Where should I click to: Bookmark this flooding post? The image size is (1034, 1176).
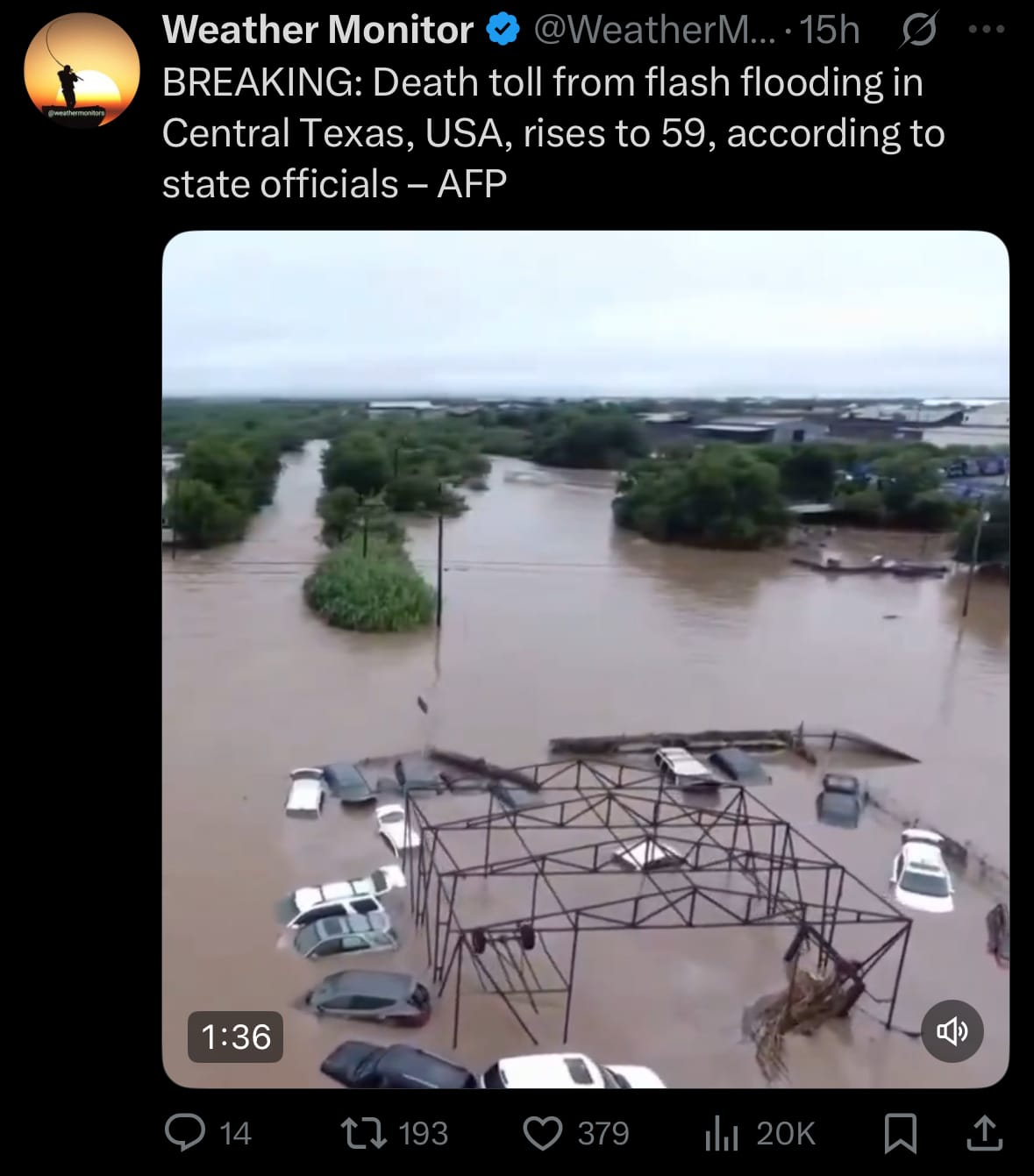[x=901, y=1133]
